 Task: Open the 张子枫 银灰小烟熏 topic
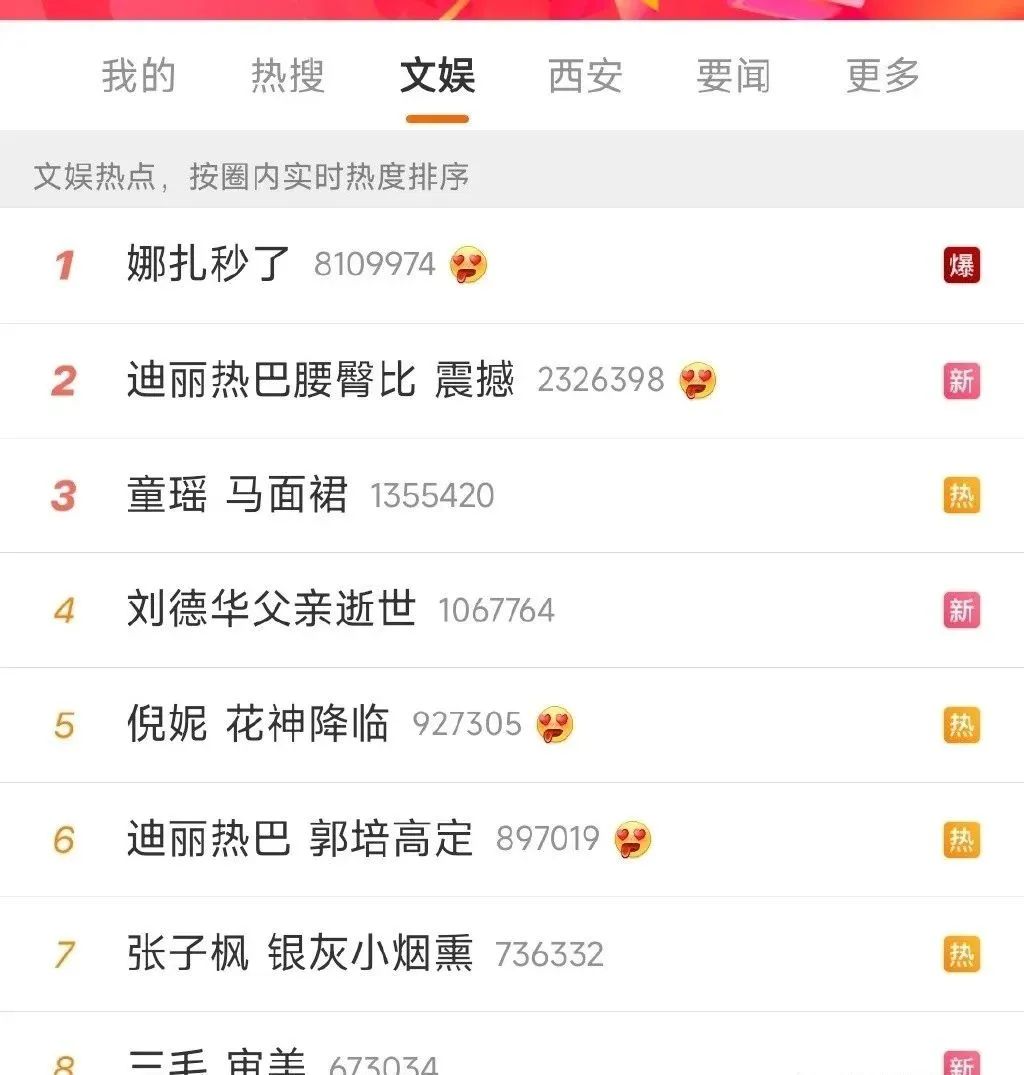(300, 954)
